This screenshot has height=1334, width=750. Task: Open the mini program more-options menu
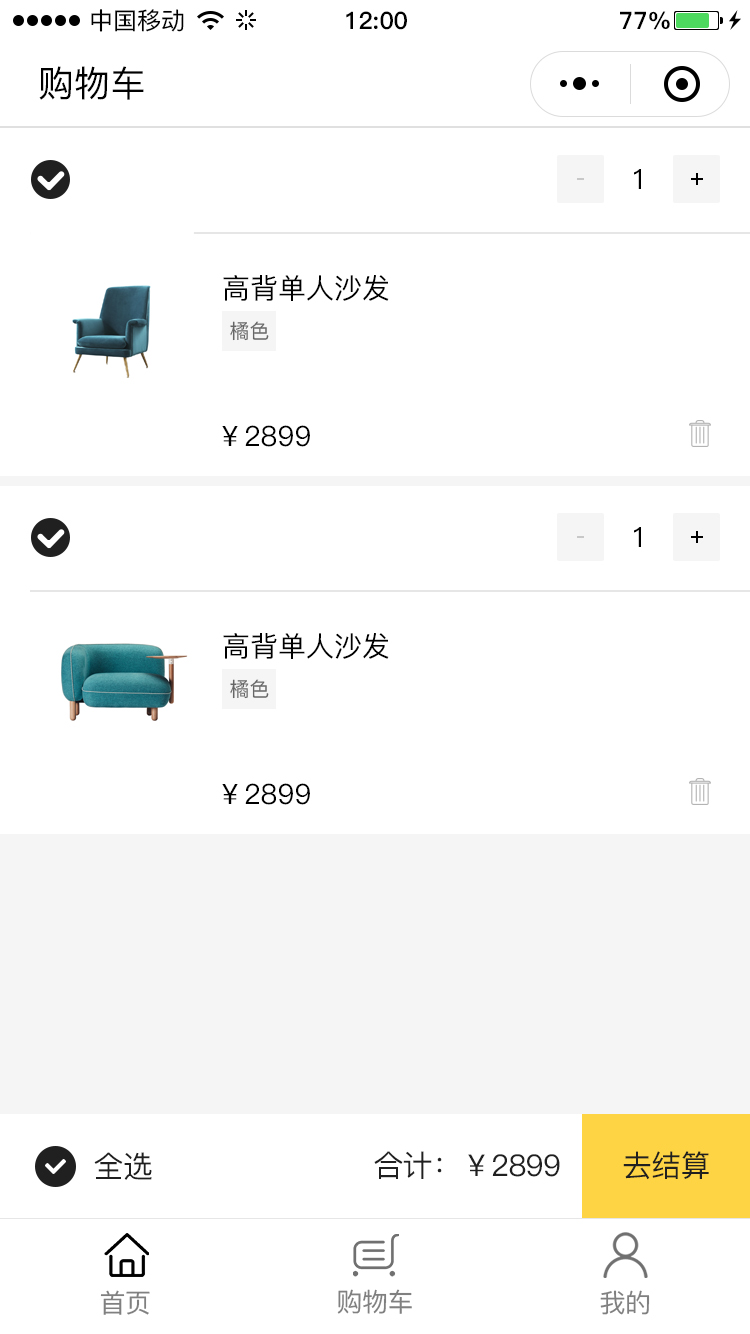580,84
